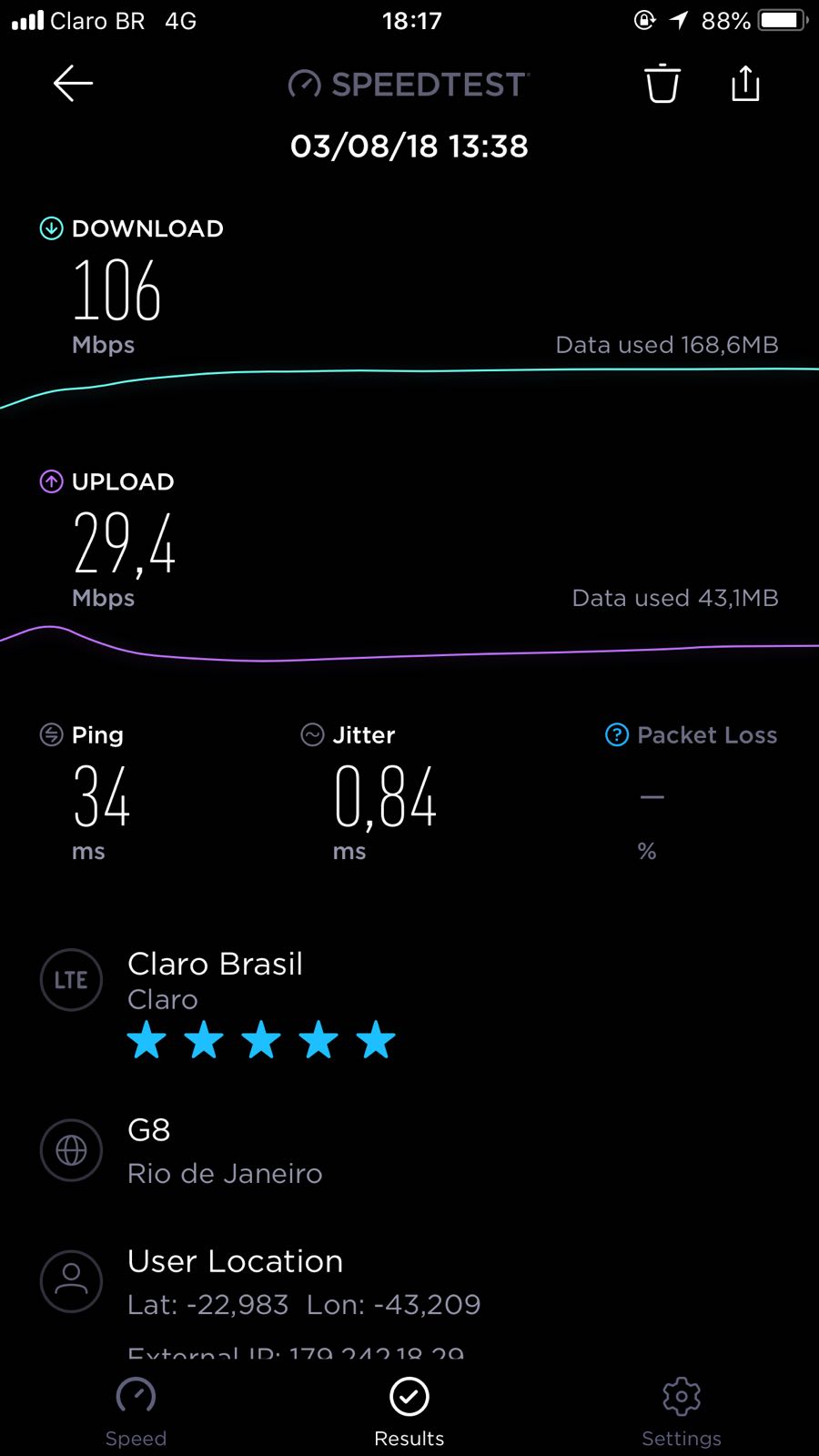Go back using the arrow icon
The width and height of the screenshot is (819, 1456).
click(73, 84)
